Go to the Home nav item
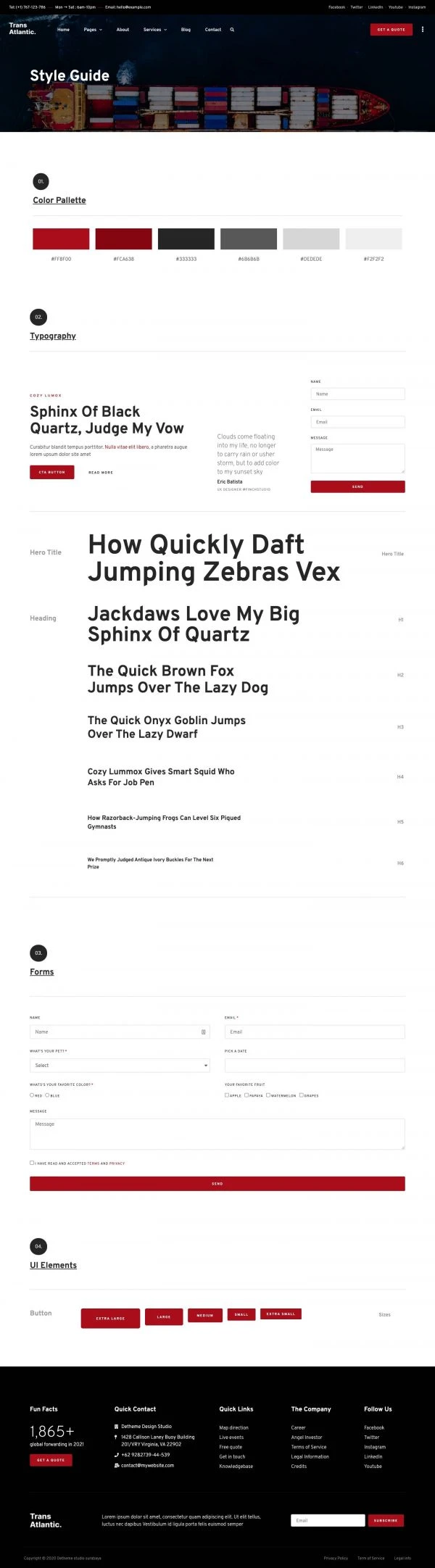 pyautogui.click(x=64, y=30)
